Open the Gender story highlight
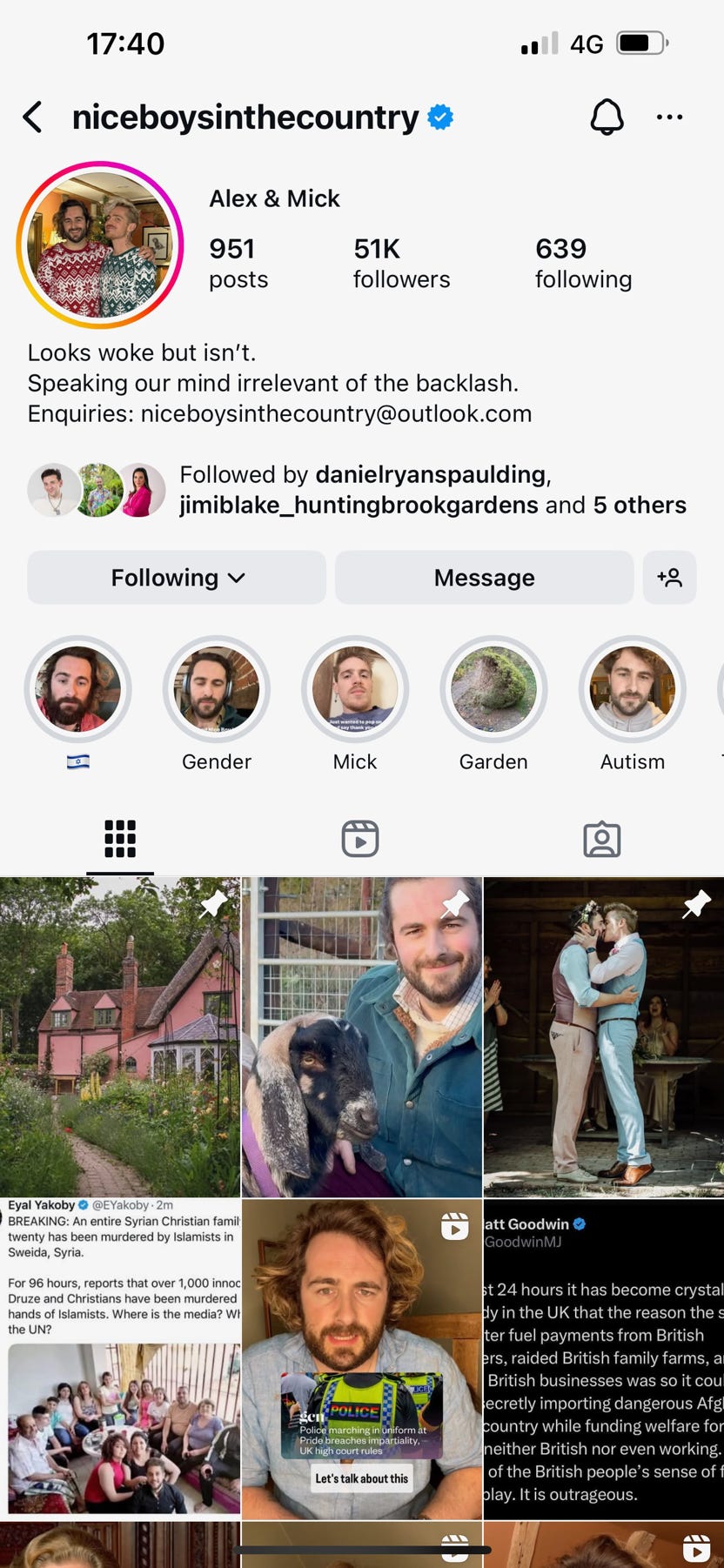 [x=217, y=689]
